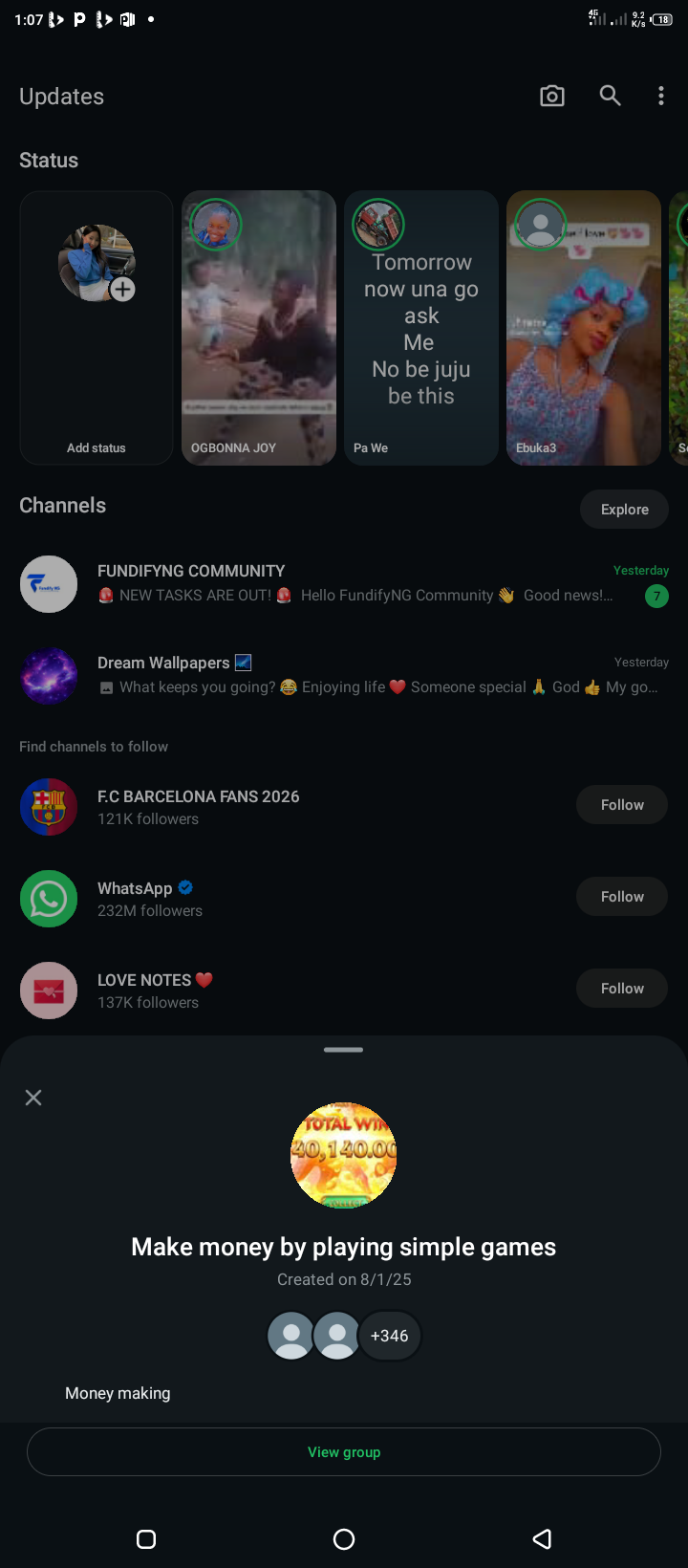Follow the WhatsApp channel

tap(622, 897)
